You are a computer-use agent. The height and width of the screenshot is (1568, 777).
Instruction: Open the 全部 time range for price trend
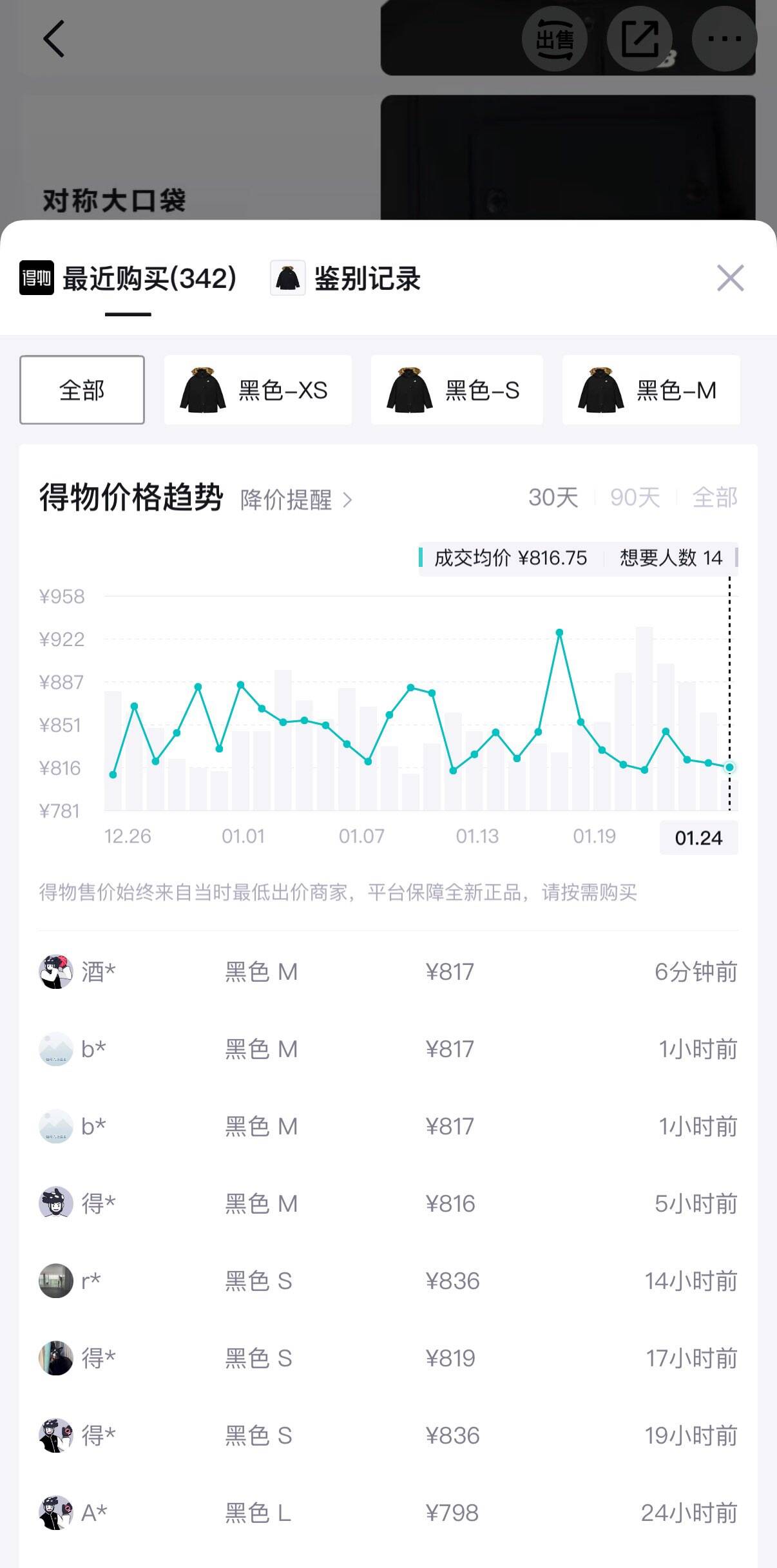(x=714, y=497)
